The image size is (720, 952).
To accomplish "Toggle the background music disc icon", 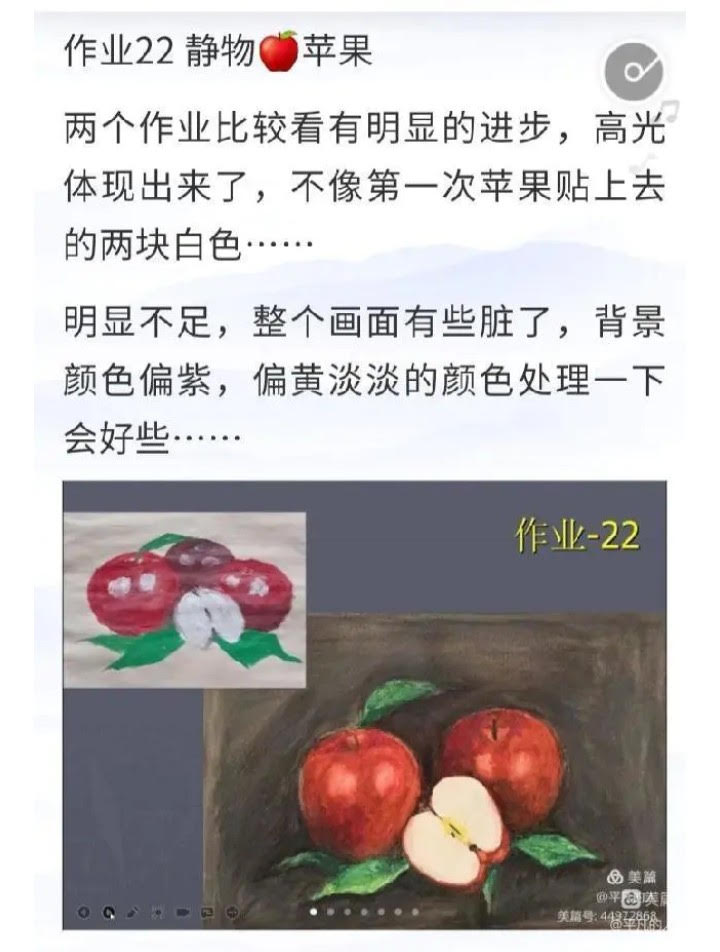I will pyautogui.click(x=634, y=72).
